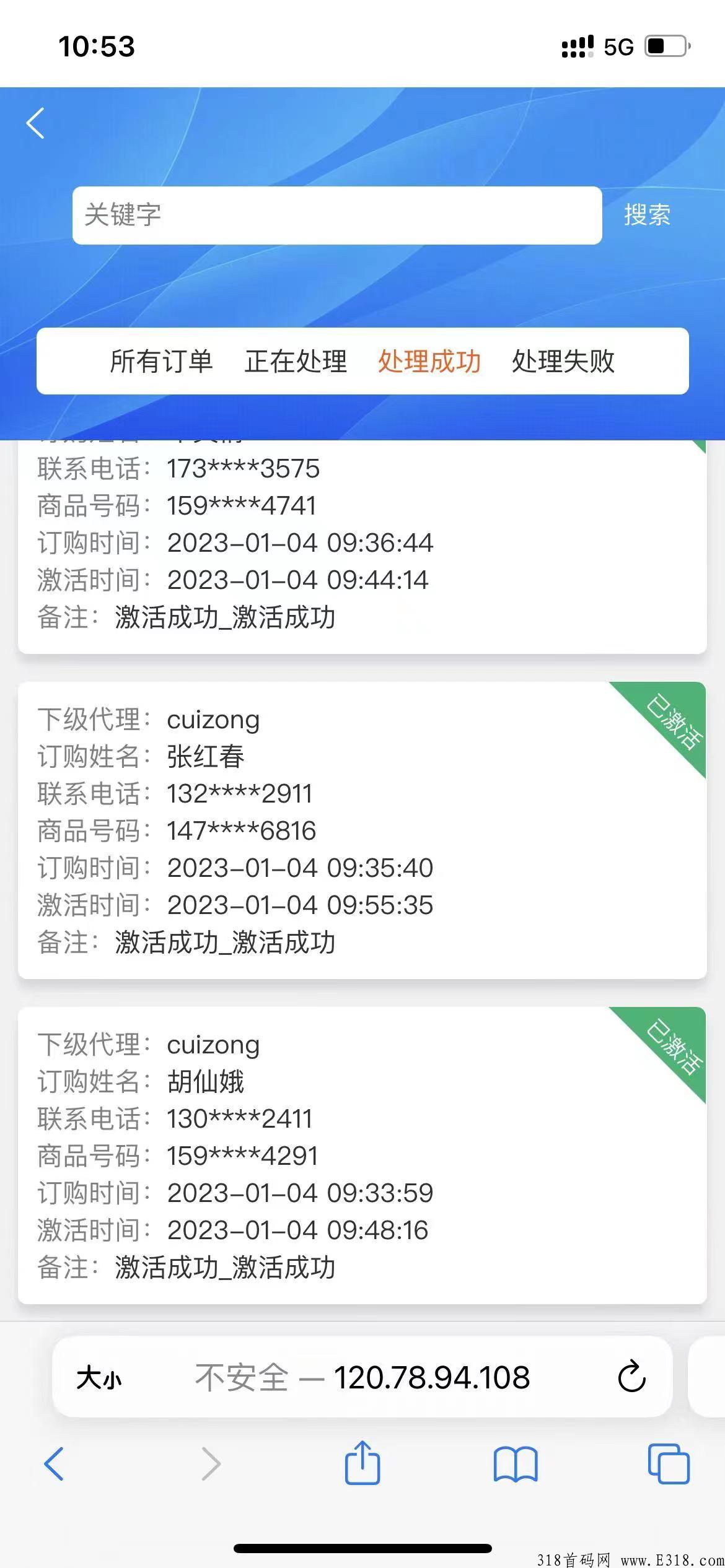Tap the 搜索 search button

click(647, 216)
